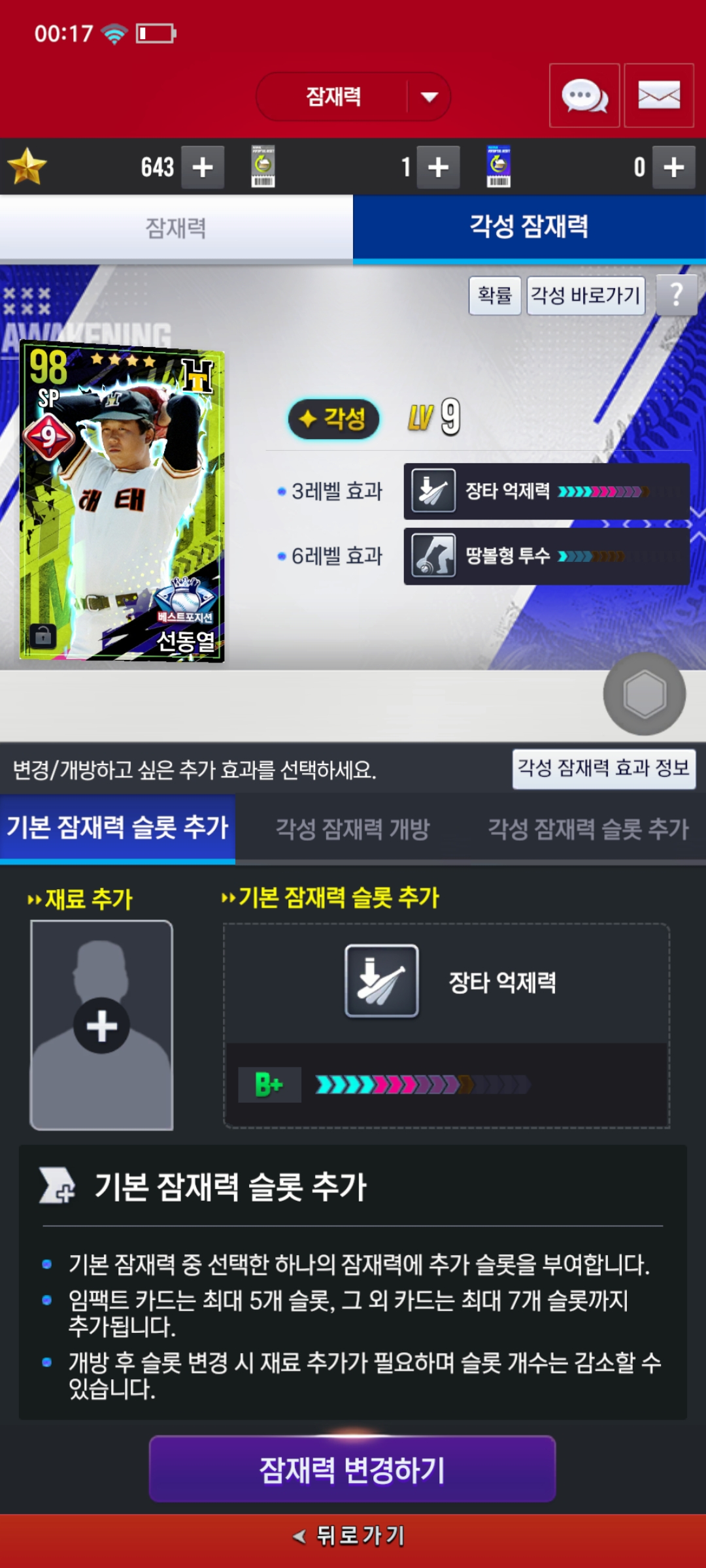The width and height of the screenshot is (706, 1568).
Task: View the 확률 probability info
Action: coord(494,295)
